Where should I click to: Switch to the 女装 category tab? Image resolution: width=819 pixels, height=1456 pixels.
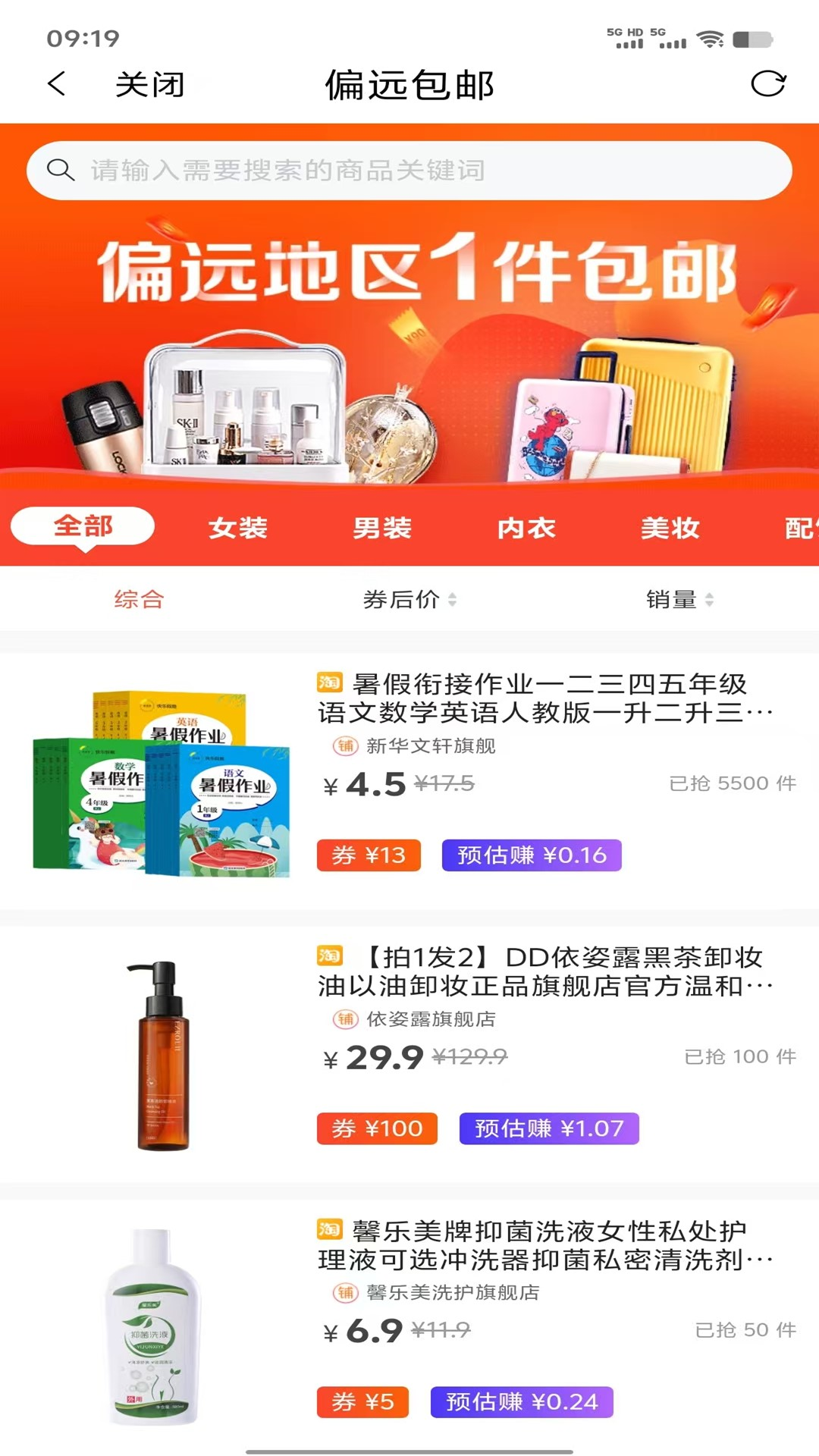[239, 527]
